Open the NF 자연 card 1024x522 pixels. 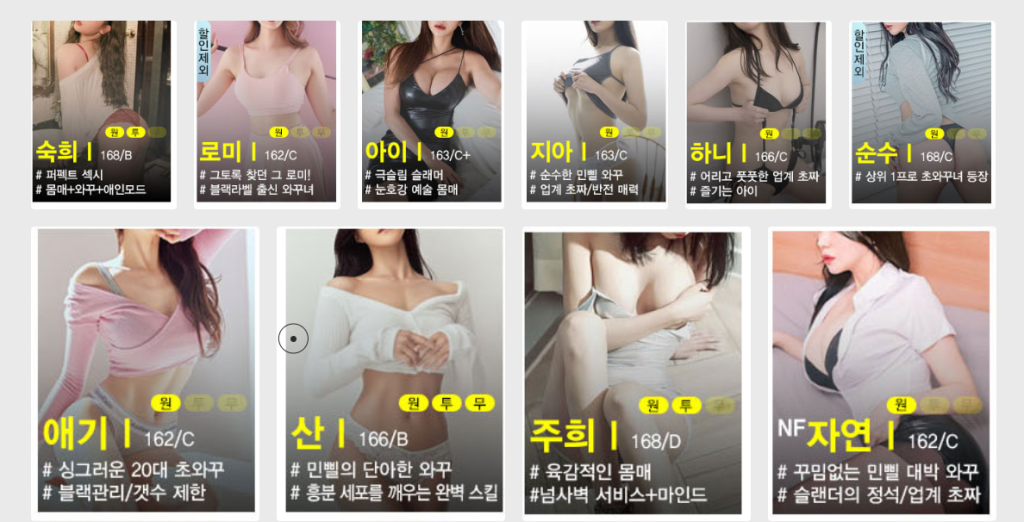[880, 370]
